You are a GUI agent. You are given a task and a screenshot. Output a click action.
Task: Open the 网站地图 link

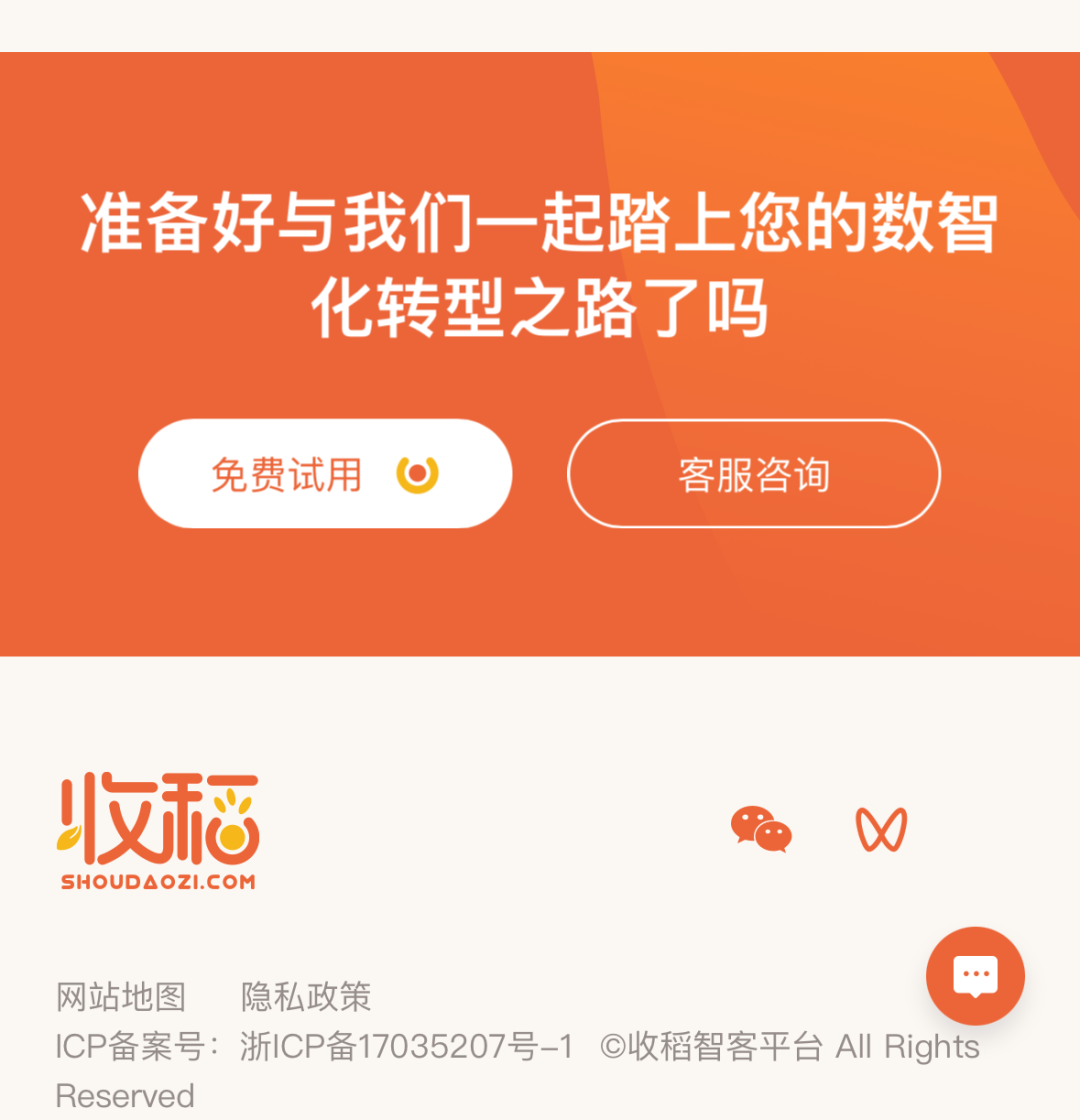pyautogui.click(x=121, y=996)
